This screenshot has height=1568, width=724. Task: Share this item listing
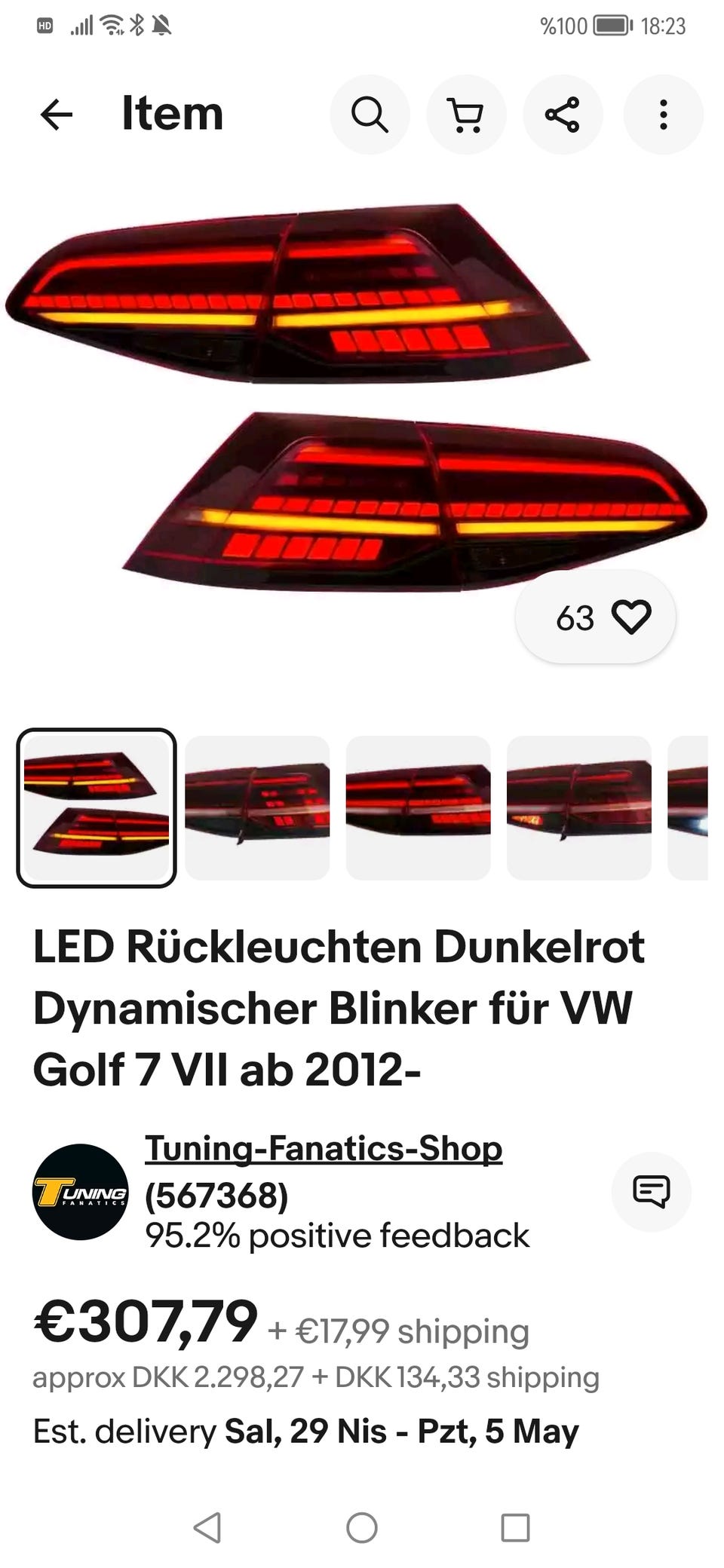[x=563, y=115]
